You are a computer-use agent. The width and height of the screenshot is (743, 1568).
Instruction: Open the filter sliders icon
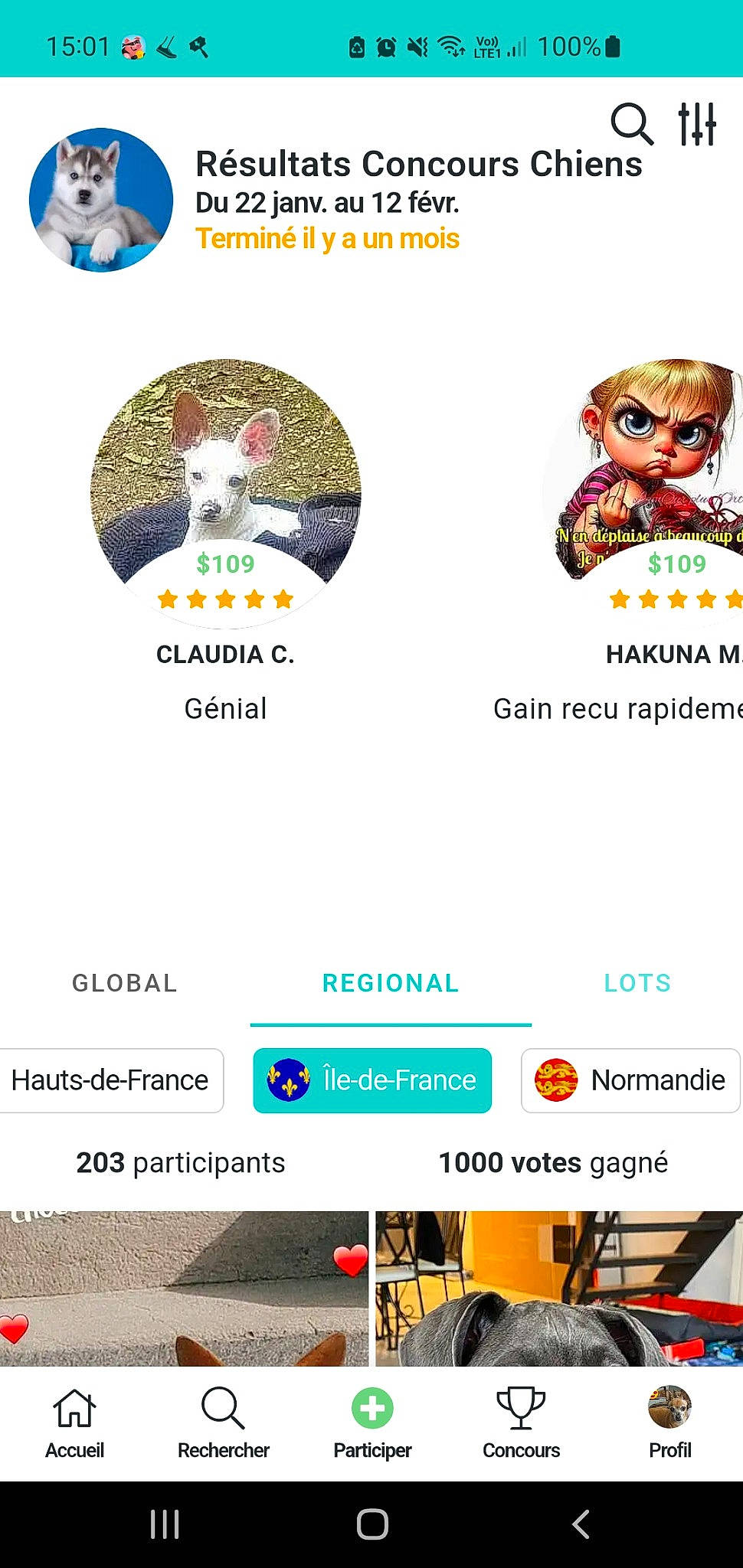(697, 124)
